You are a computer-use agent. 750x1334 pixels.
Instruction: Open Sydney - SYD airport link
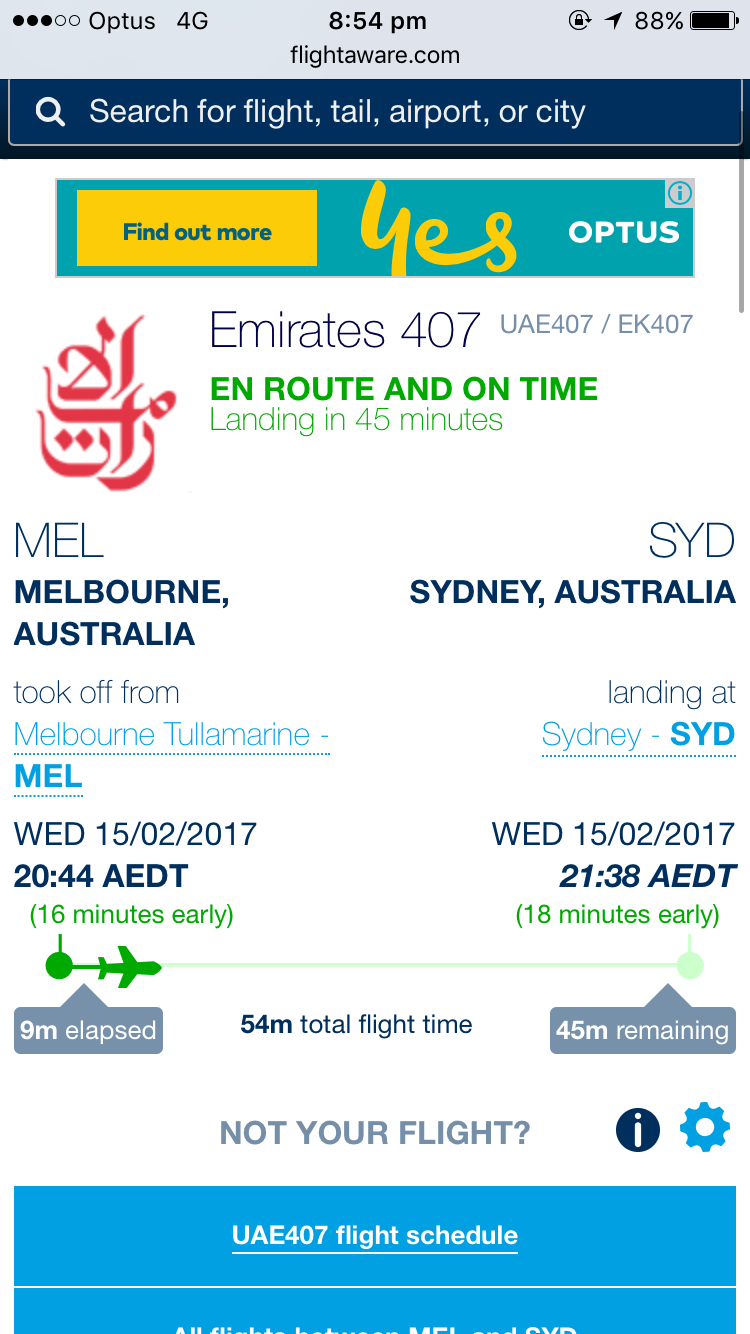(x=638, y=735)
